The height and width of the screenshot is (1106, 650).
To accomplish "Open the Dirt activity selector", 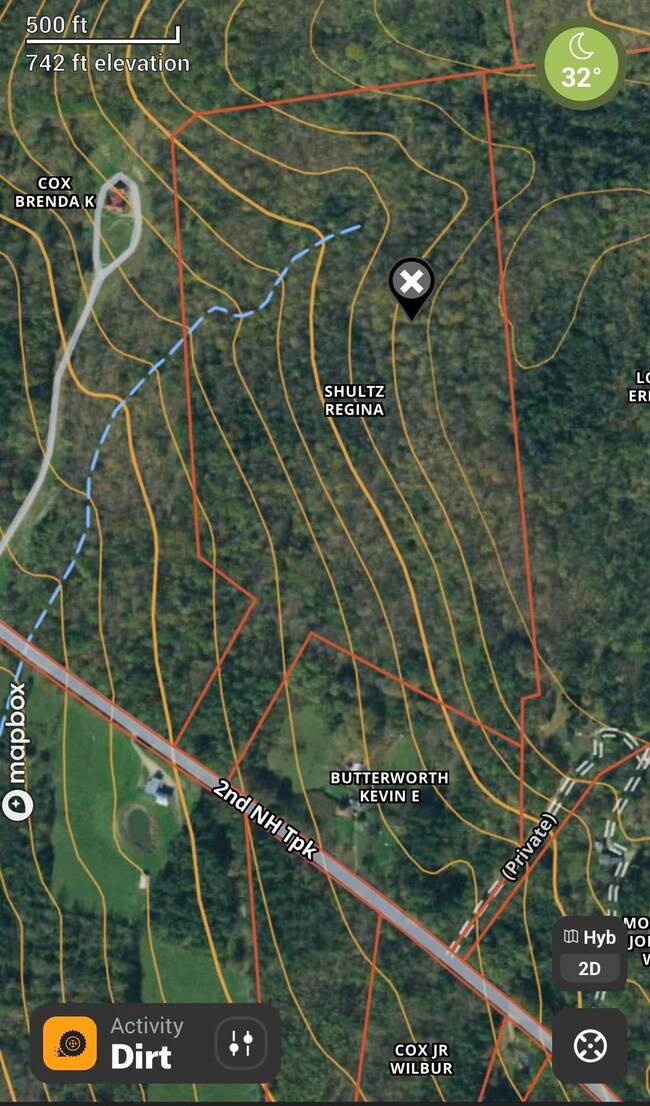I will tap(118, 1043).
